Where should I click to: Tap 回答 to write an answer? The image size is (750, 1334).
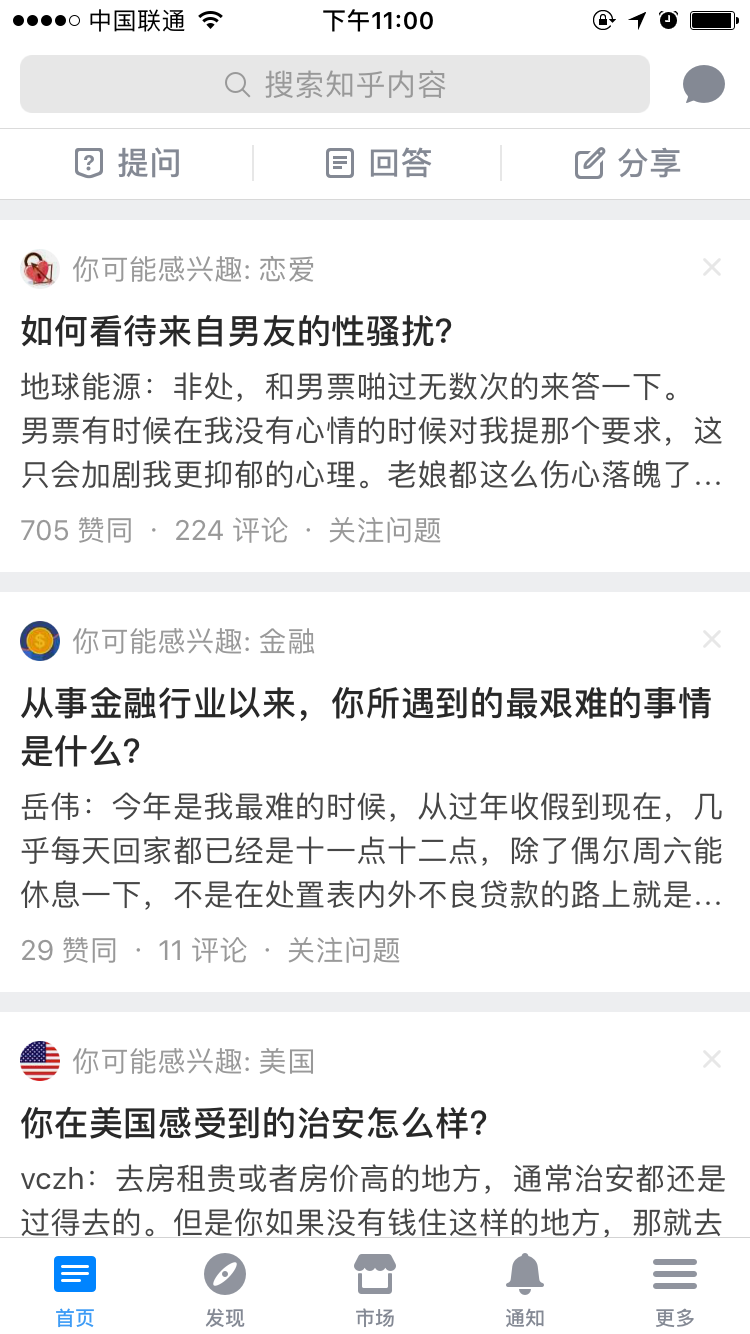click(378, 163)
